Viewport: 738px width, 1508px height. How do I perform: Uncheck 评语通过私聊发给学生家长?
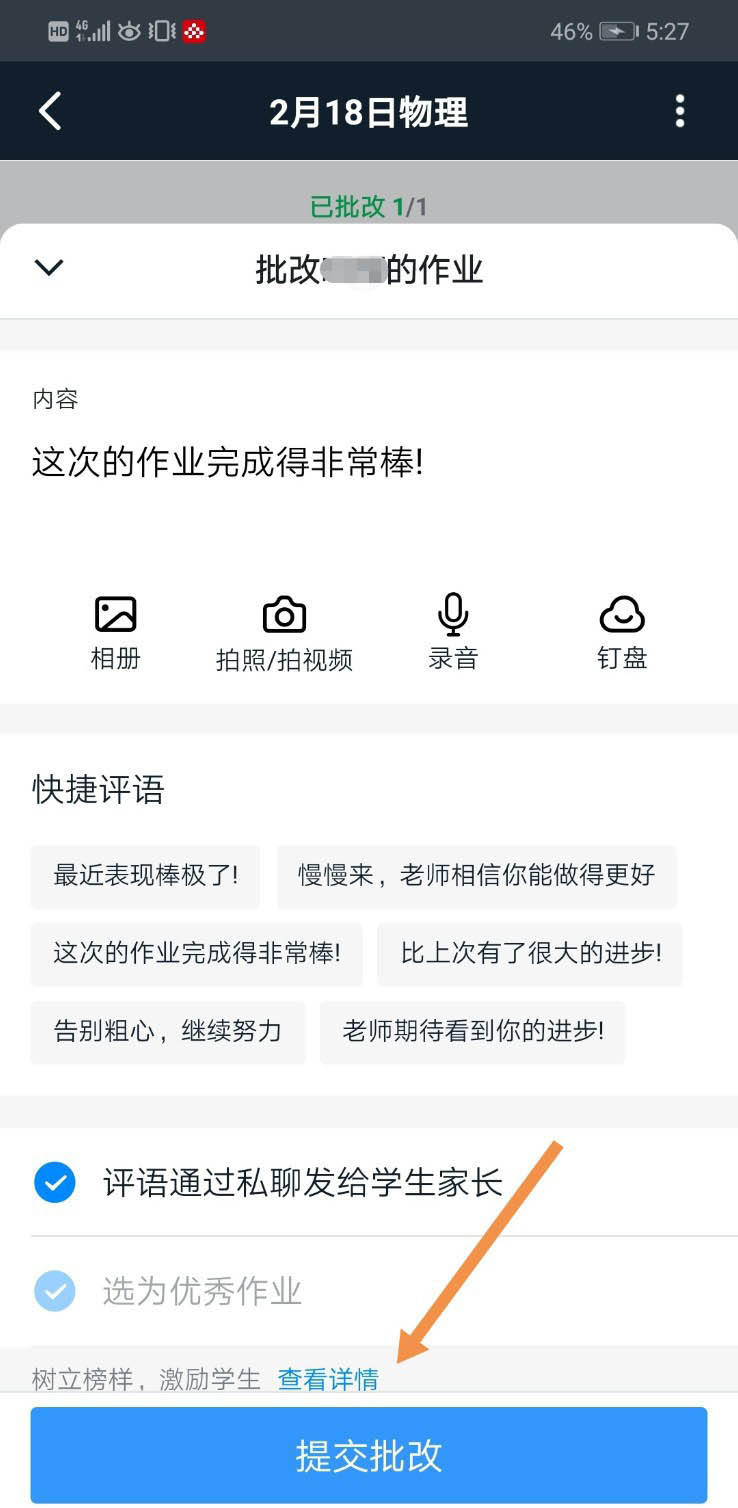(x=55, y=1183)
